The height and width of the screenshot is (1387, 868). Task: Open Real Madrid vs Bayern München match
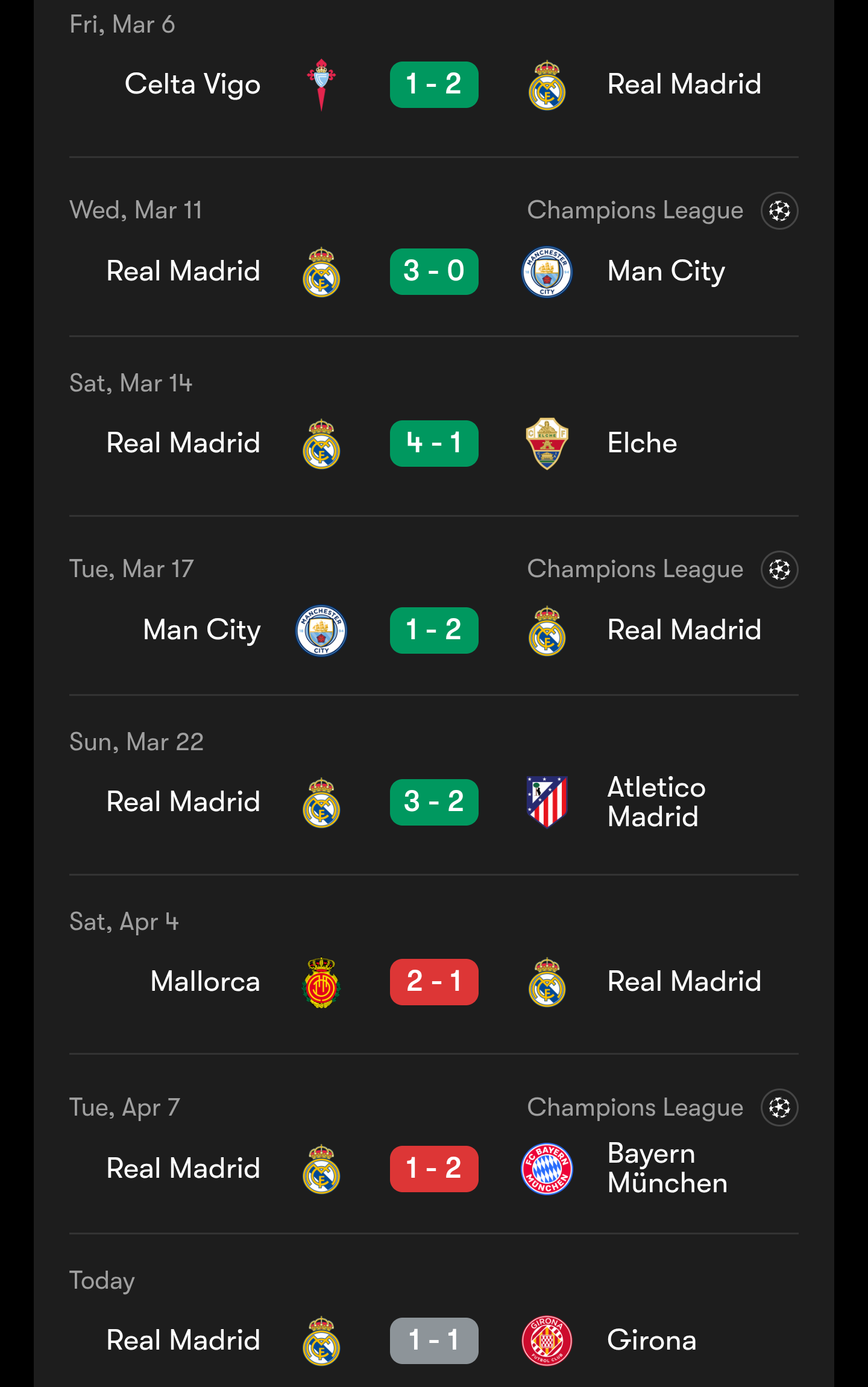pyautogui.click(x=434, y=1169)
